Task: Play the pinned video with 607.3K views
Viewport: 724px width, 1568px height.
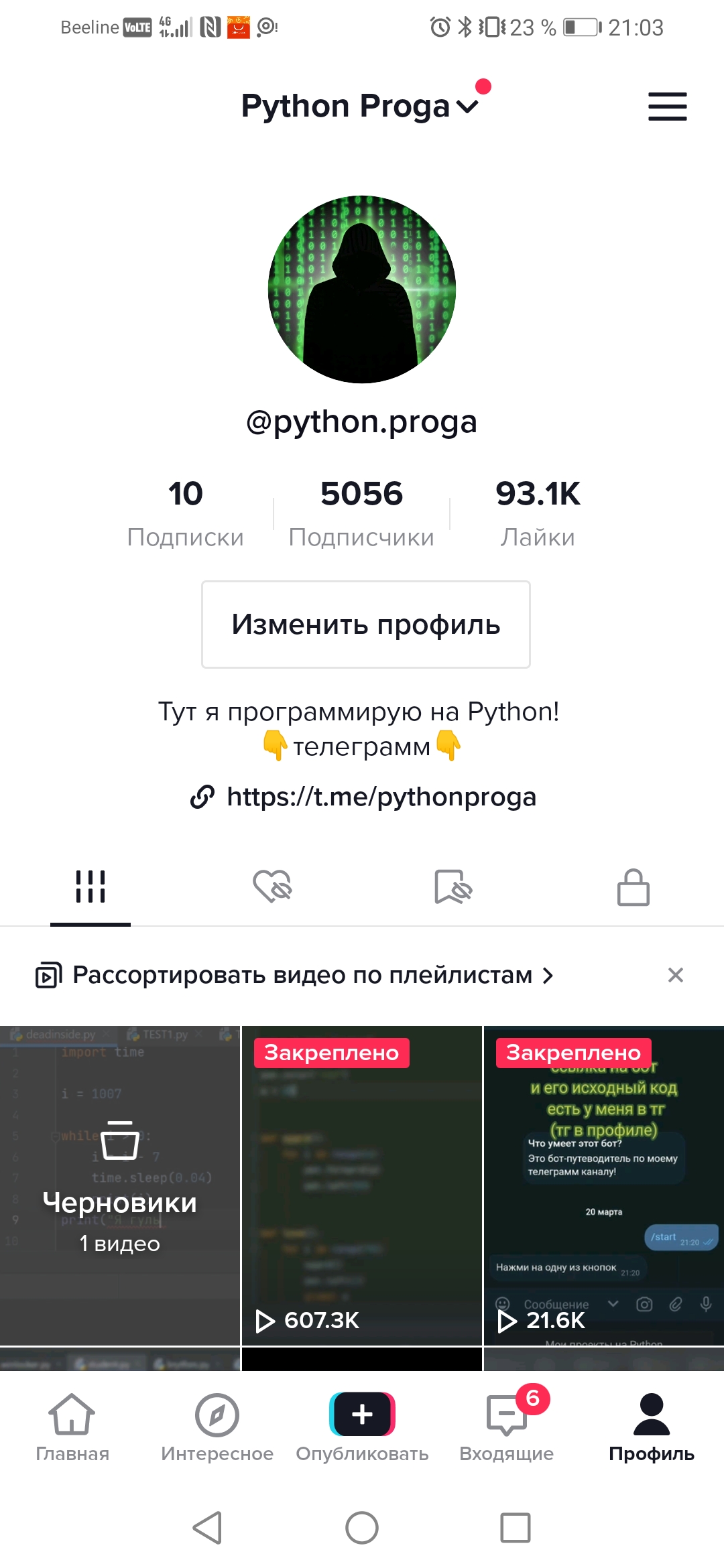Action: pos(362,1185)
